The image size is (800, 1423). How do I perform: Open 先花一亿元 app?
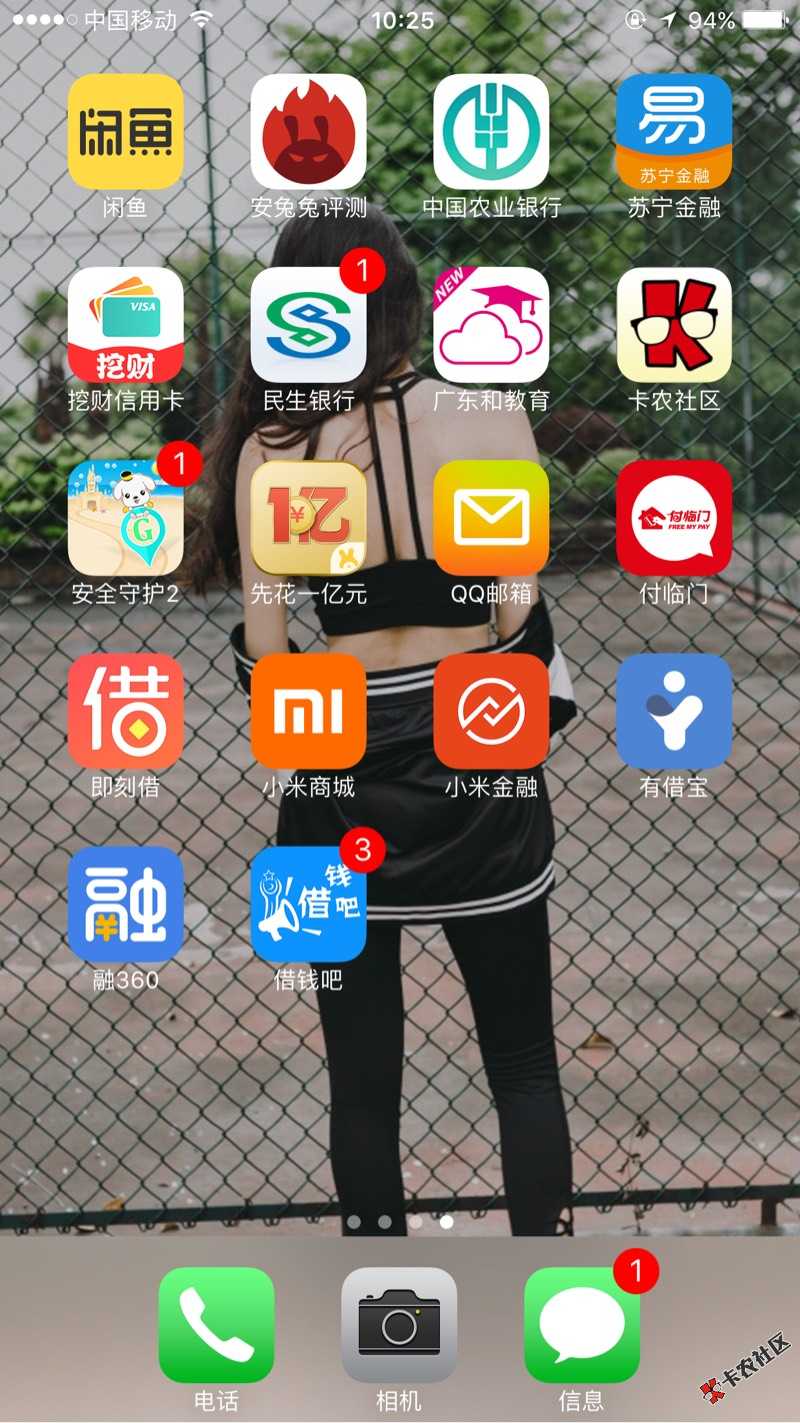pyautogui.click(x=308, y=517)
